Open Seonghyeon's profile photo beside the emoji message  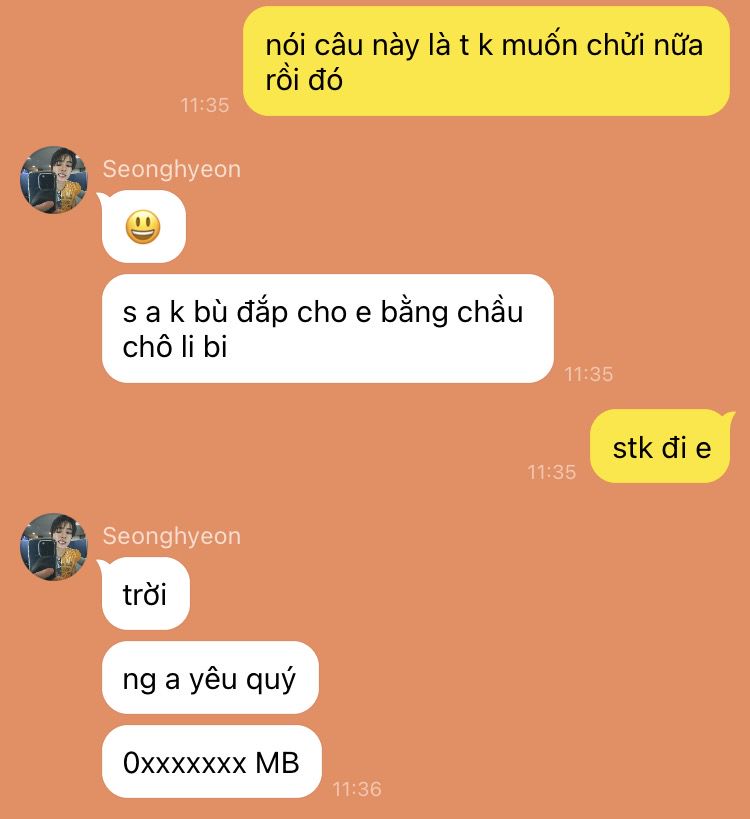pos(54,180)
